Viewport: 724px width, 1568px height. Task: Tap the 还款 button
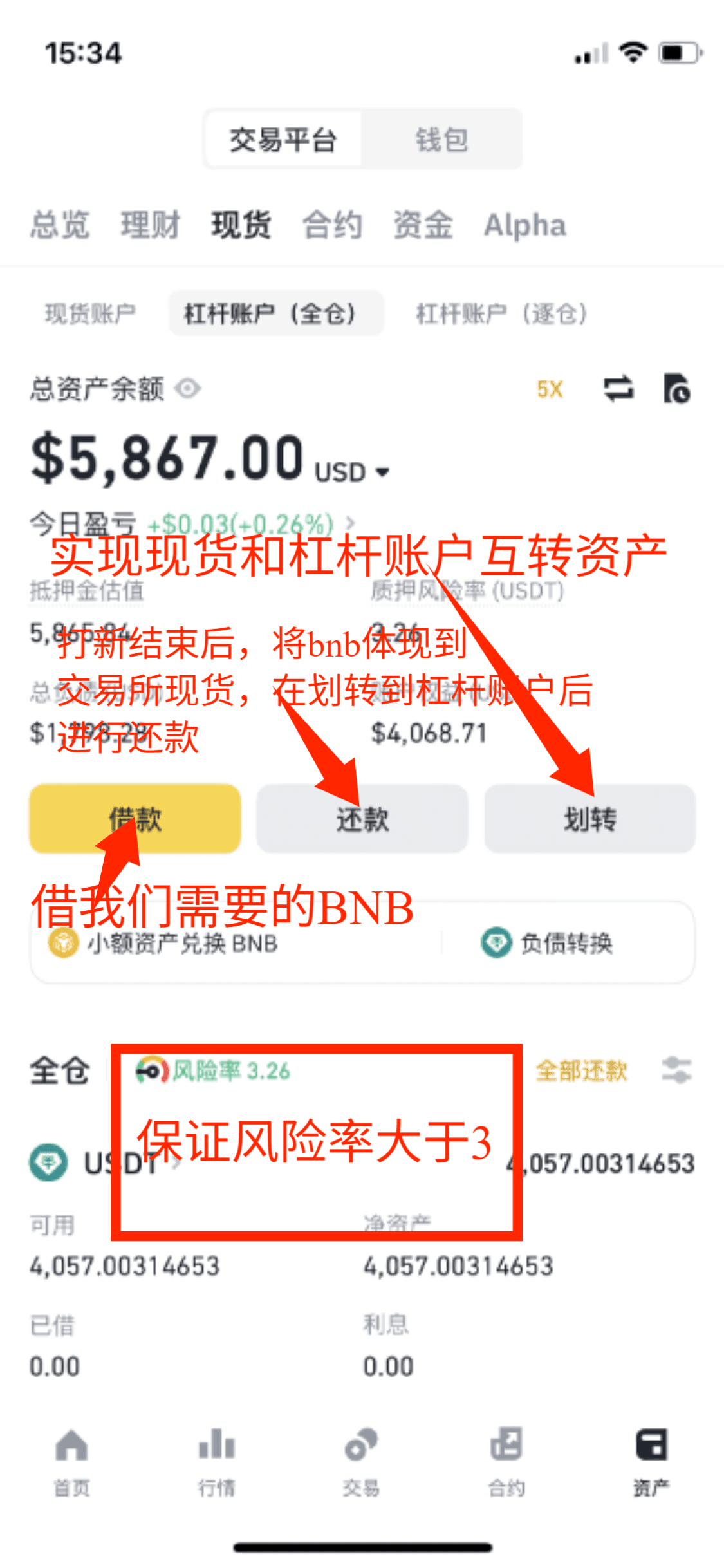point(362,819)
